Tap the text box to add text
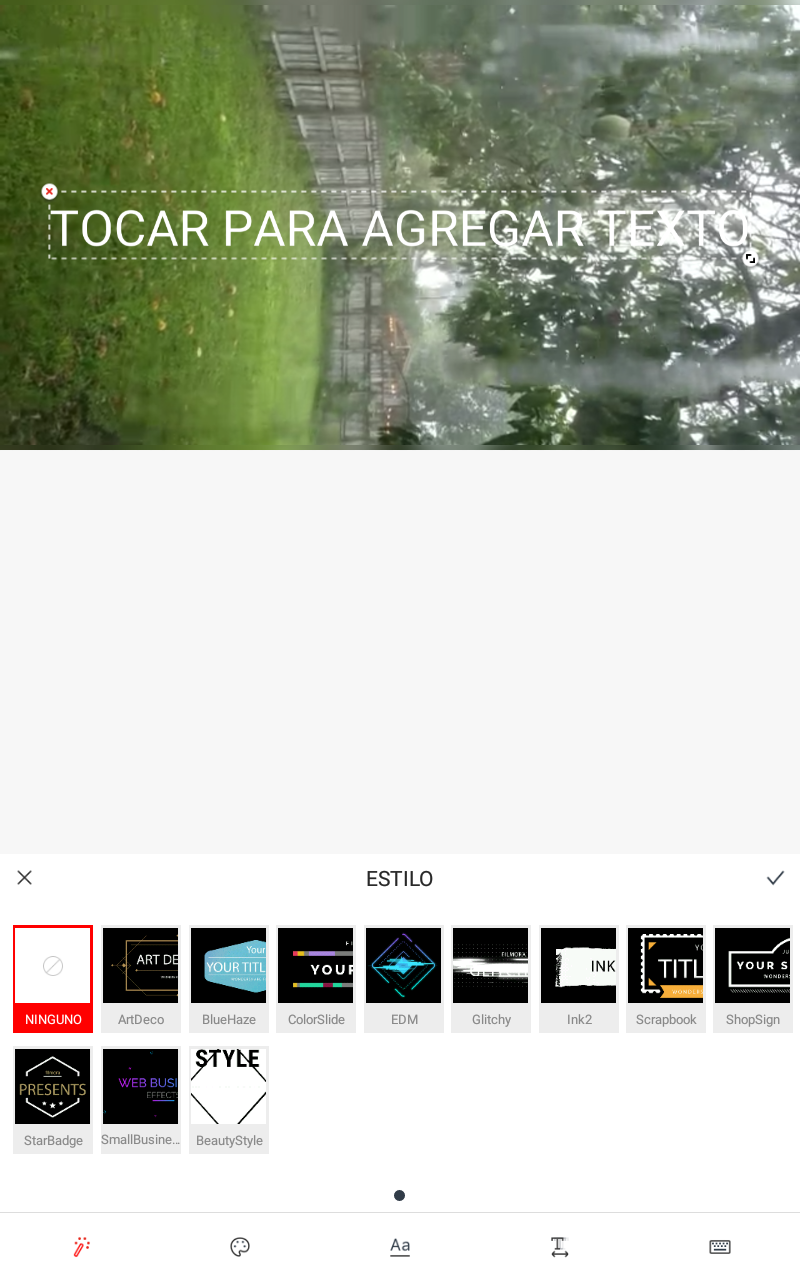 (x=398, y=229)
